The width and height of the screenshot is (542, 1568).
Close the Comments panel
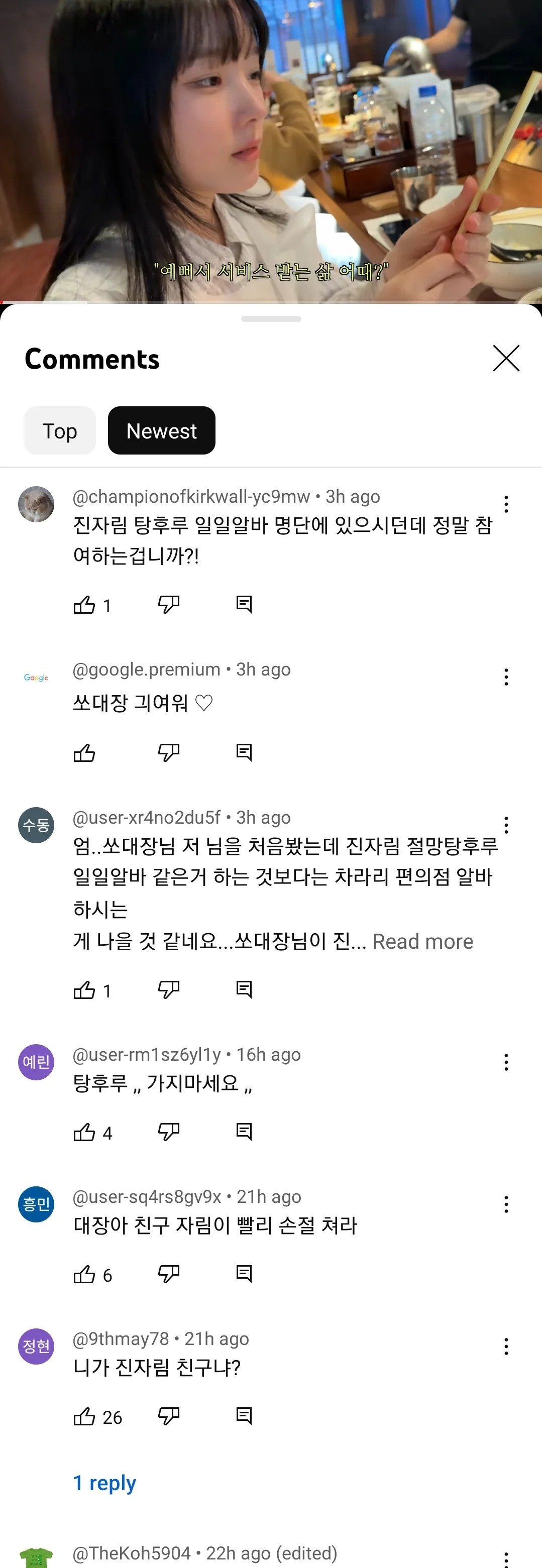click(x=506, y=358)
